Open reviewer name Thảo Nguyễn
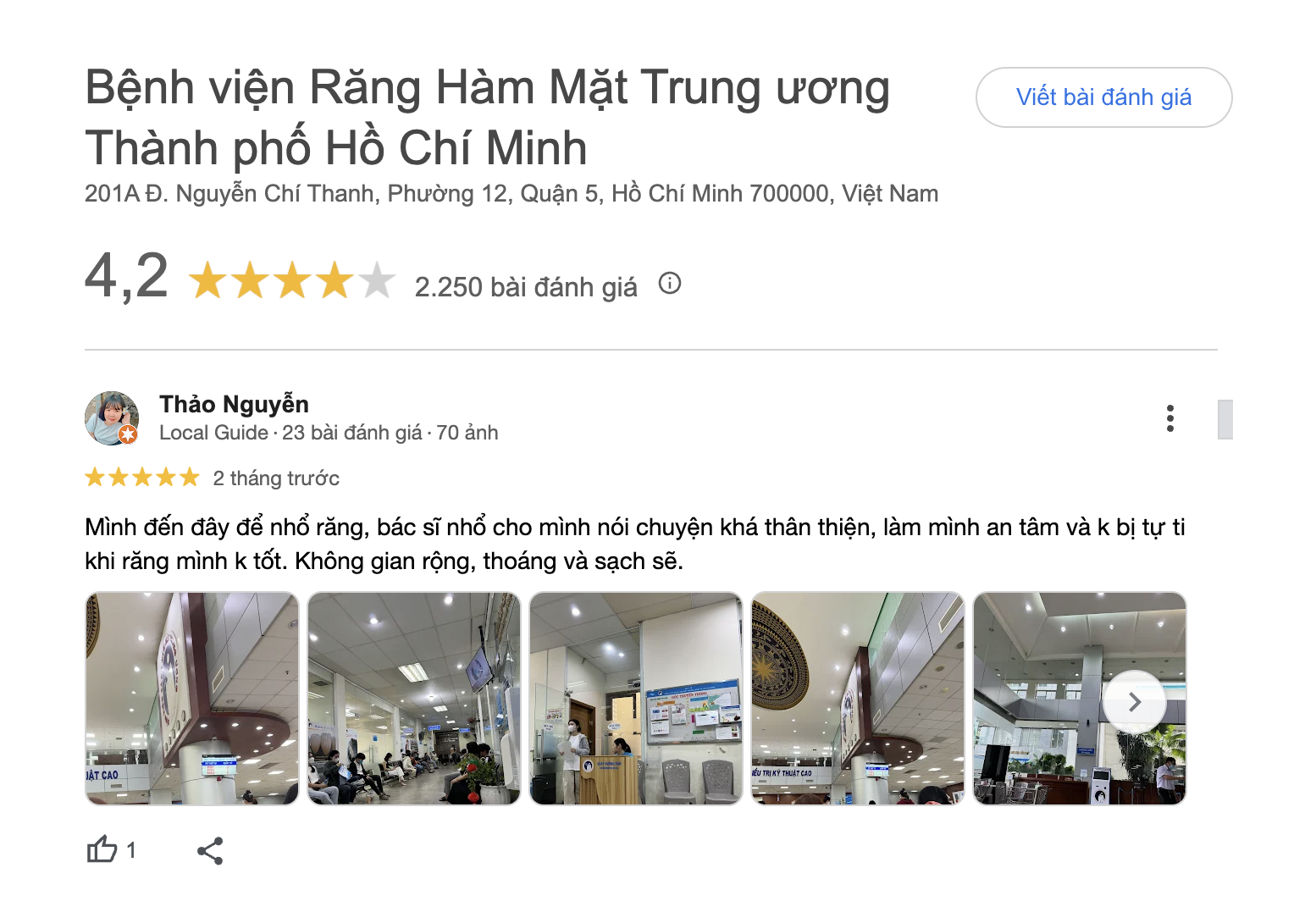This screenshot has width=1316, height=901. tap(234, 404)
